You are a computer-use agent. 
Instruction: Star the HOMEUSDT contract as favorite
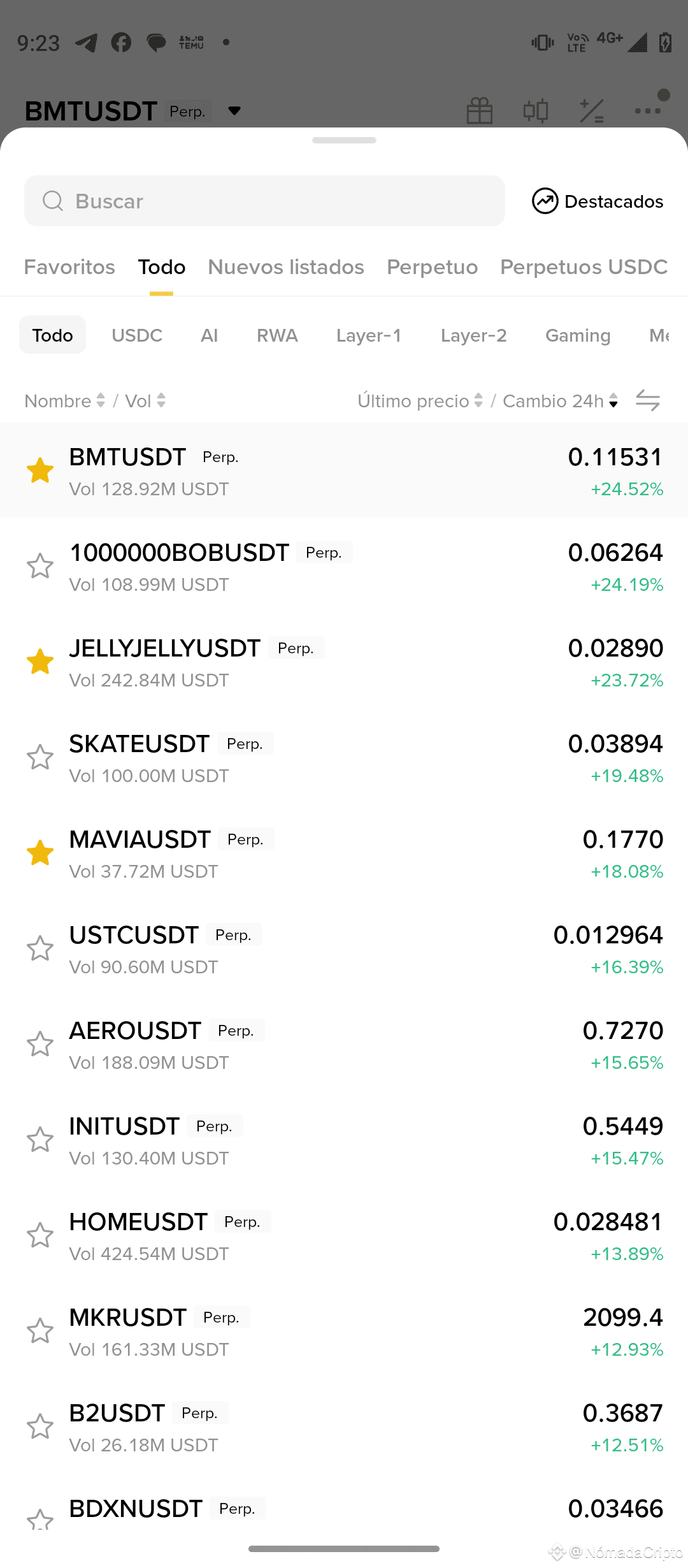(40, 1235)
